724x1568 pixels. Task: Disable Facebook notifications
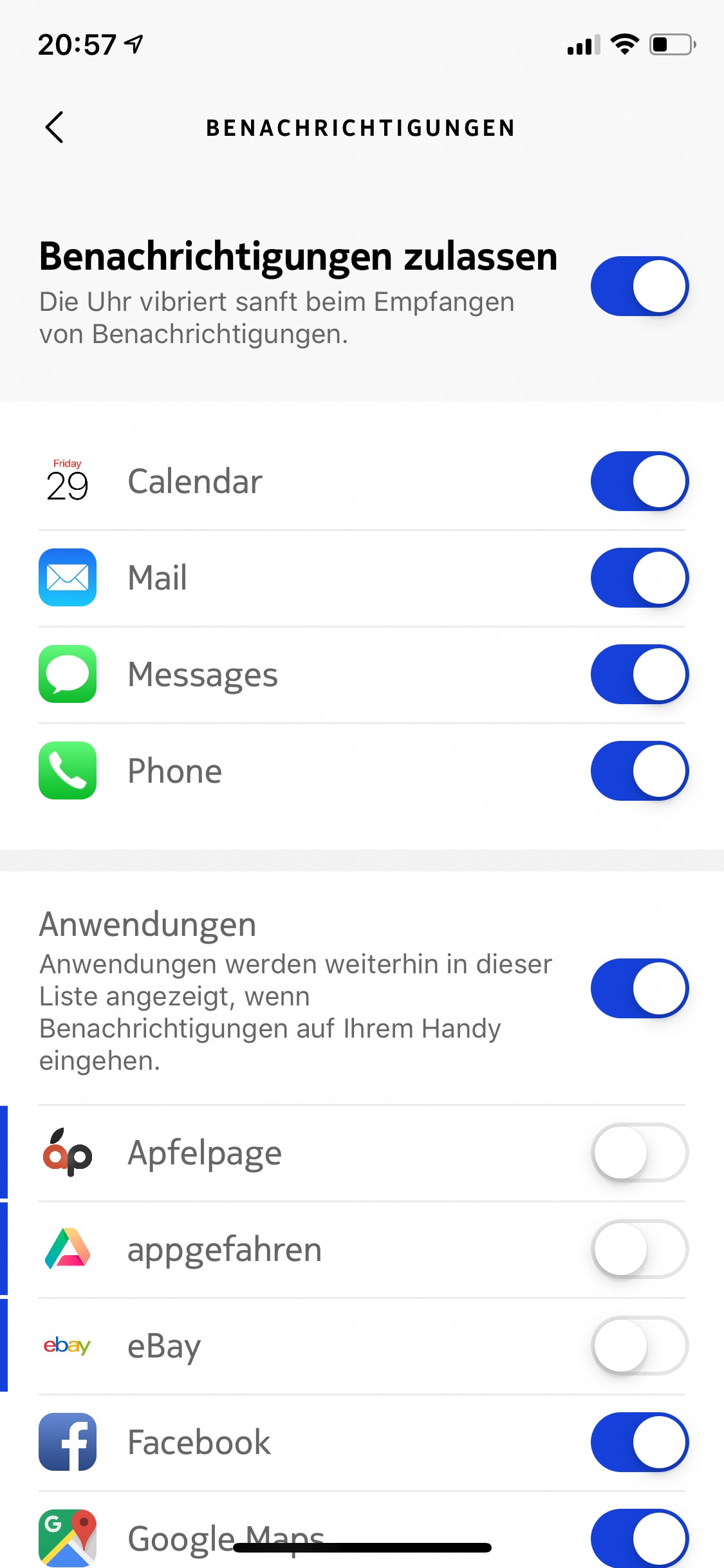pyautogui.click(x=640, y=1442)
